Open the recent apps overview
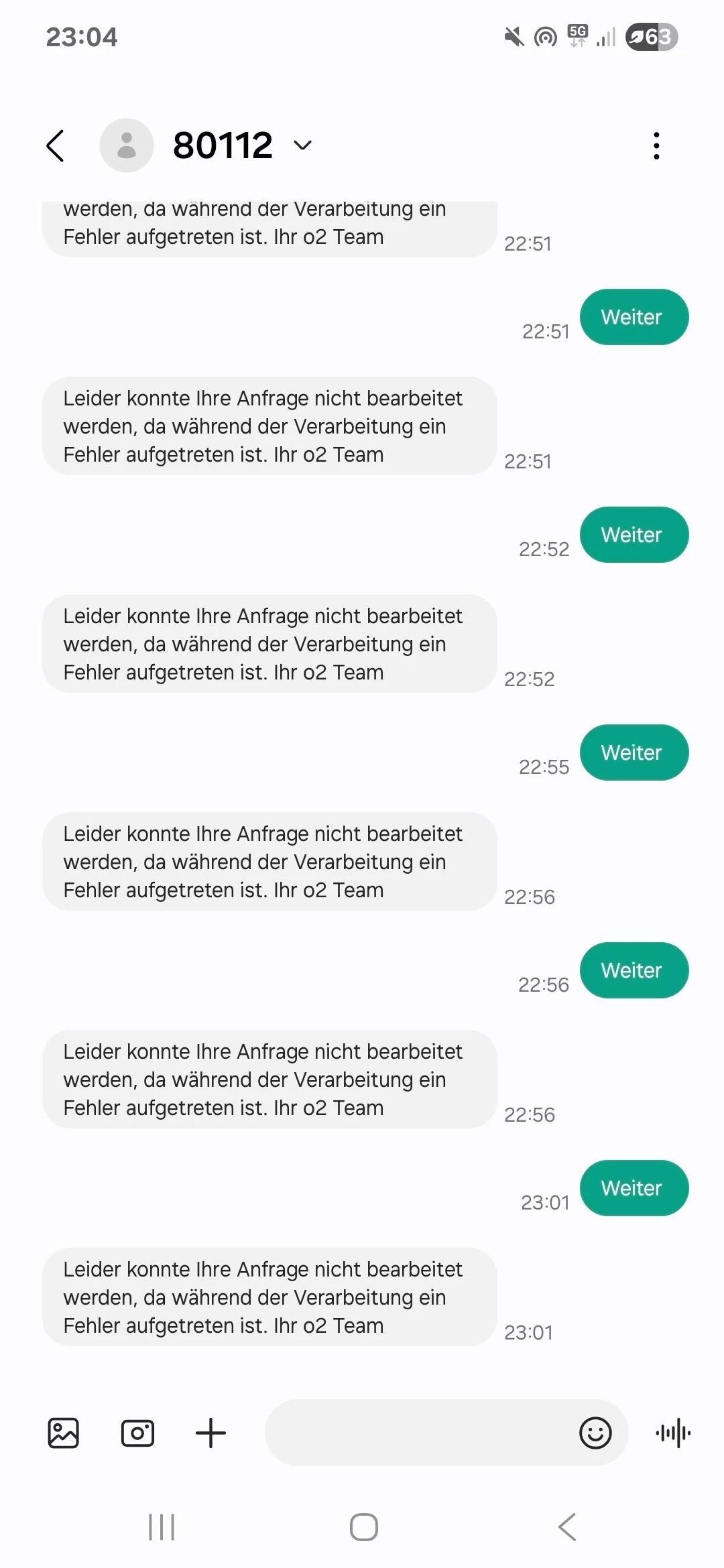Screen dimensions: 724x1568 [162, 1527]
